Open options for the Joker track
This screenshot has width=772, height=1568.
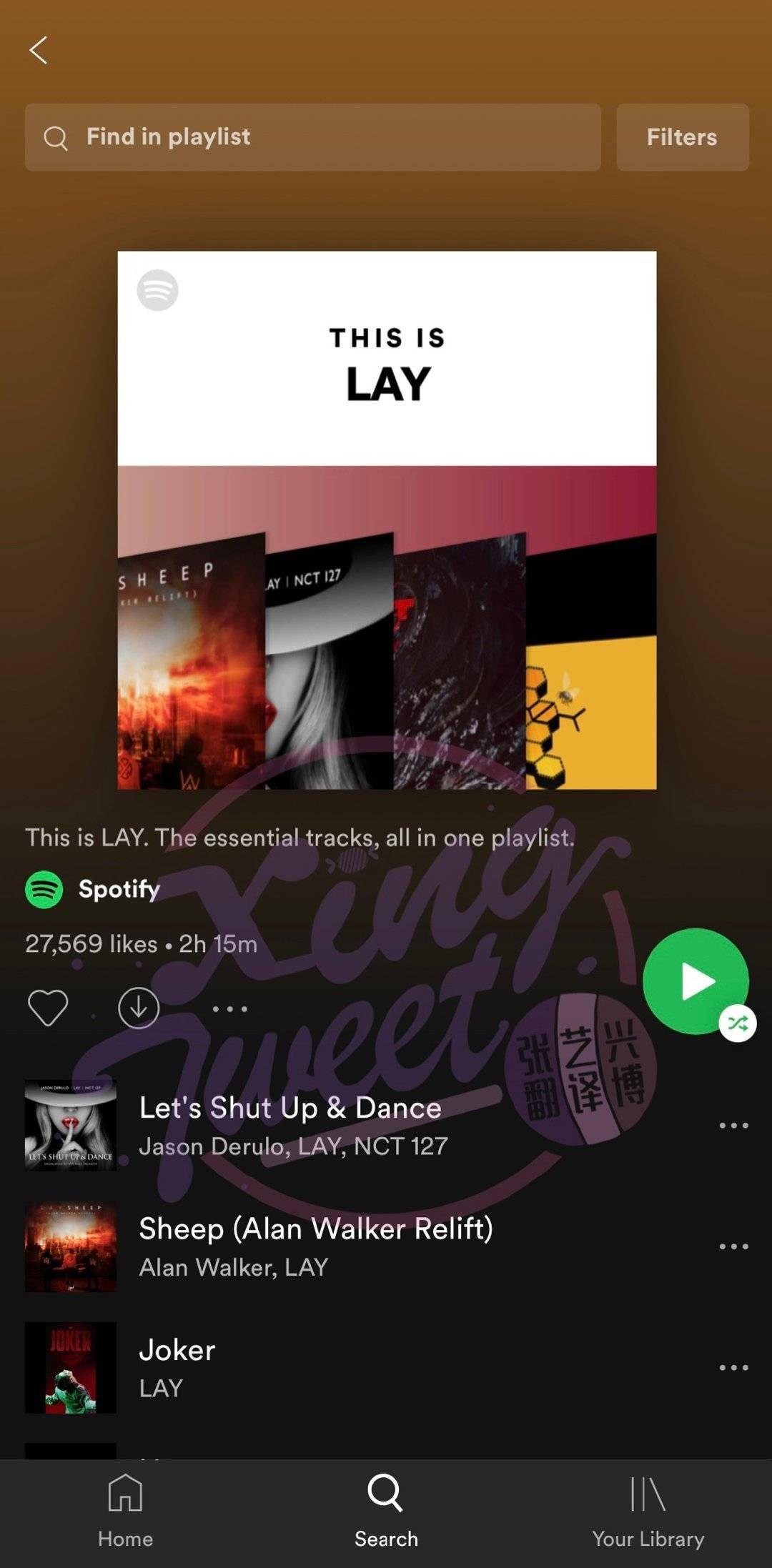tap(733, 1367)
